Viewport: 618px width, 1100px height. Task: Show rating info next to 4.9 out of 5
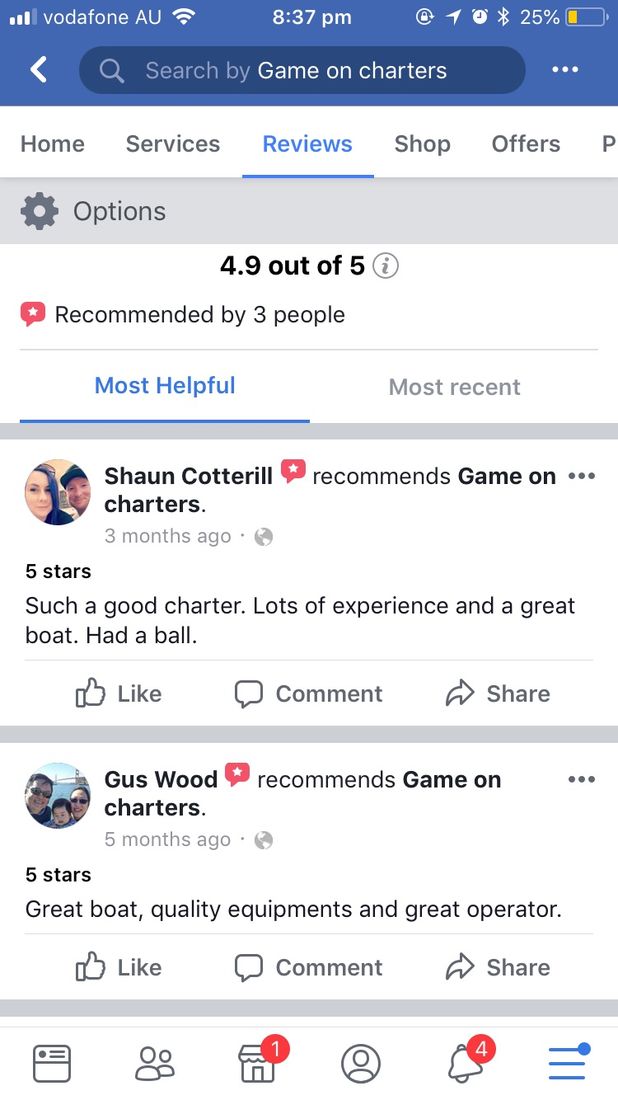tap(385, 266)
